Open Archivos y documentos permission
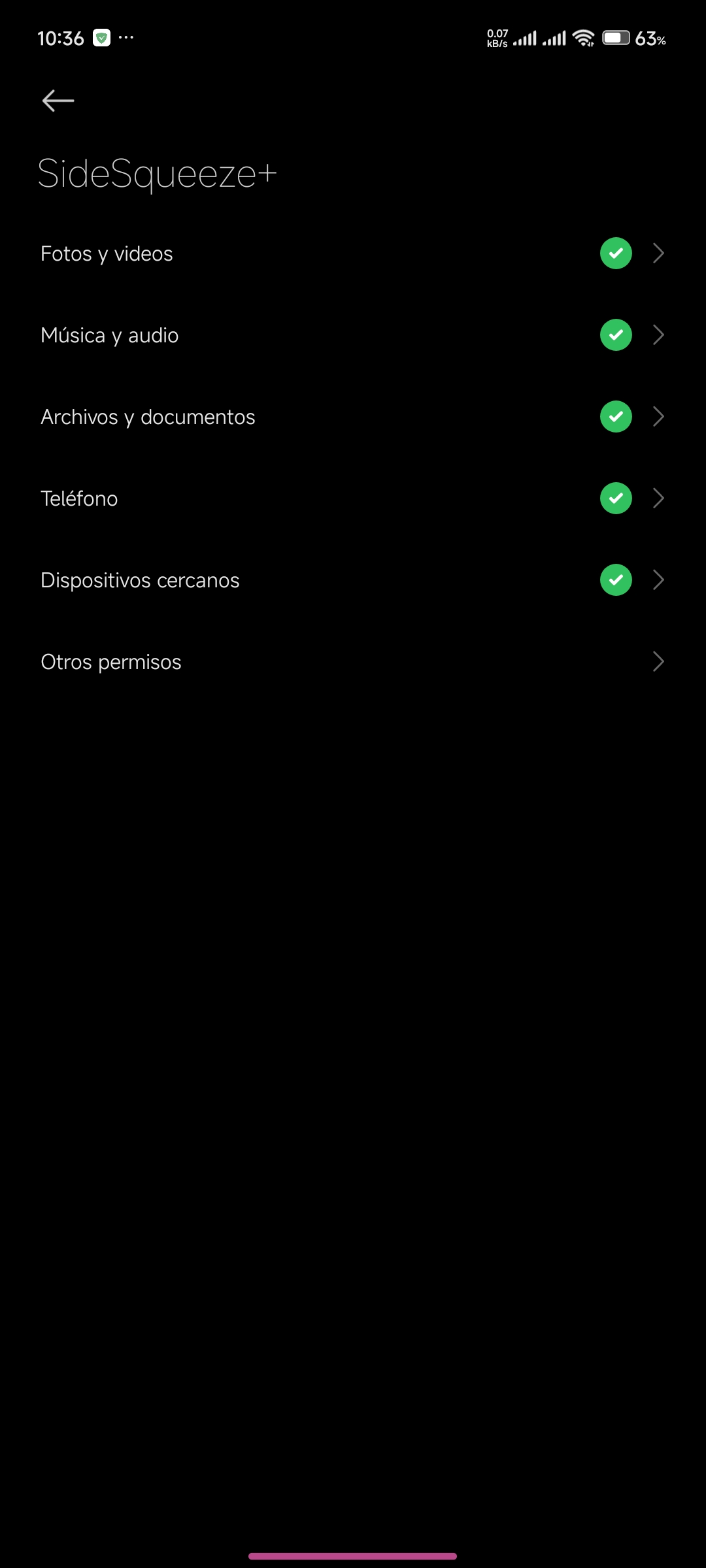The image size is (706, 1568). pyautogui.click(x=353, y=417)
